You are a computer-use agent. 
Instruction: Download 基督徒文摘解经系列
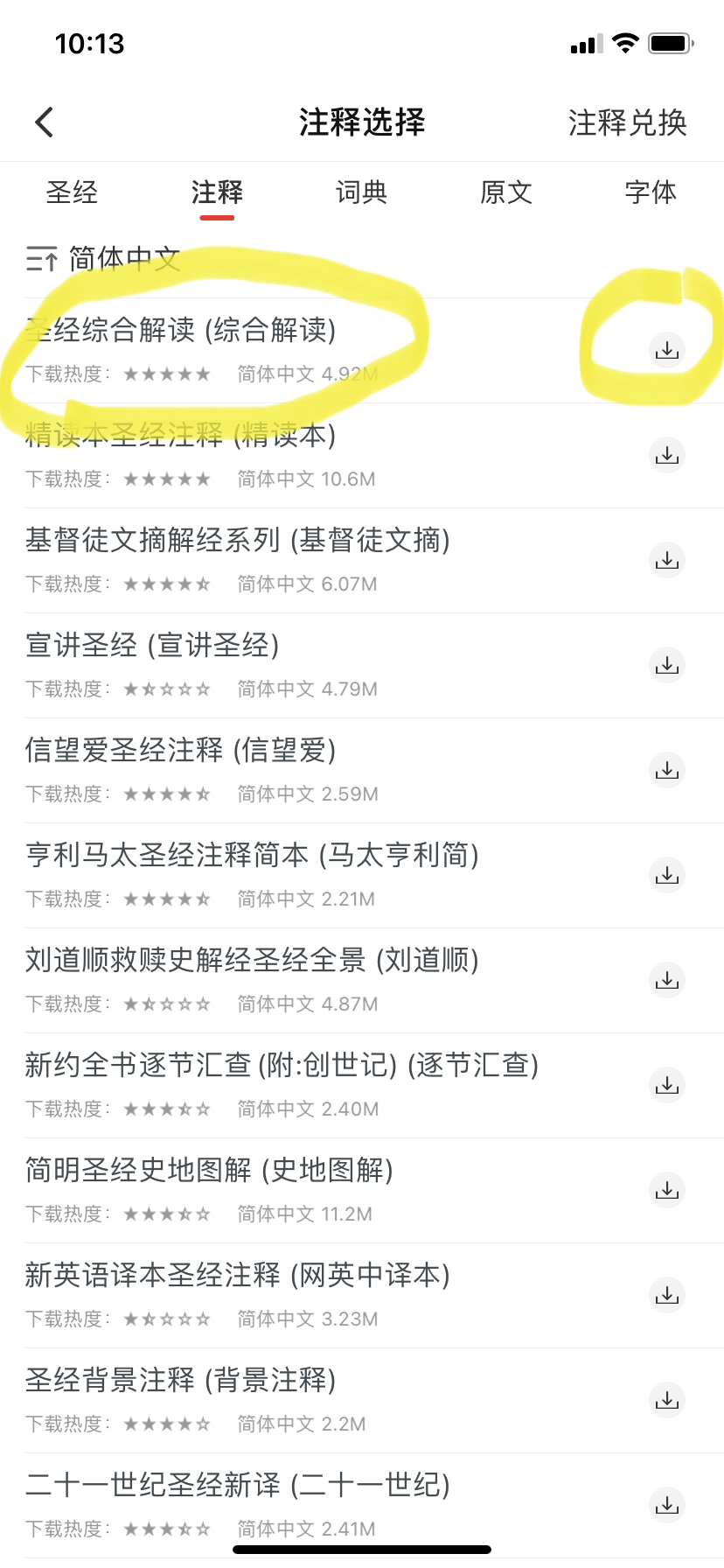pyautogui.click(x=667, y=560)
